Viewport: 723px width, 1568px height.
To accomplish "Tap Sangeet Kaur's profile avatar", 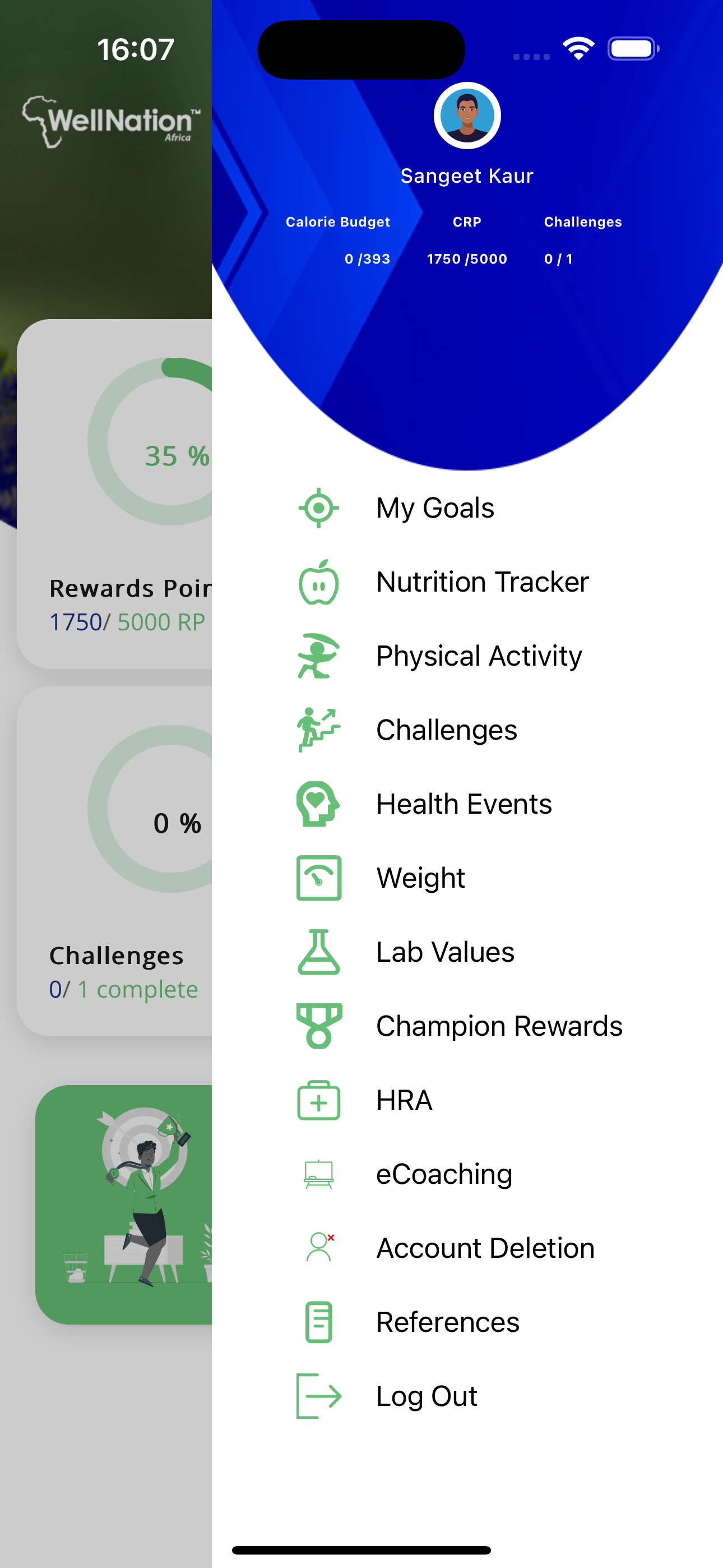I will (x=467, y=116).
